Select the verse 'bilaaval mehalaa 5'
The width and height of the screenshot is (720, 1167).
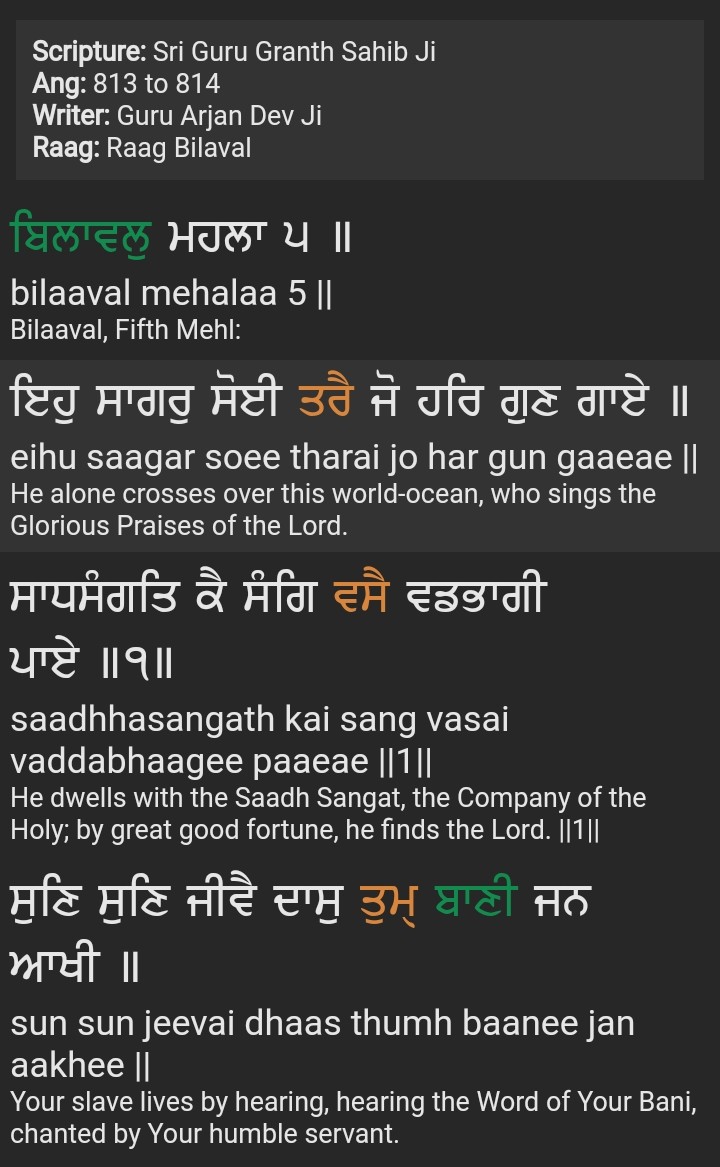point(170,293)
